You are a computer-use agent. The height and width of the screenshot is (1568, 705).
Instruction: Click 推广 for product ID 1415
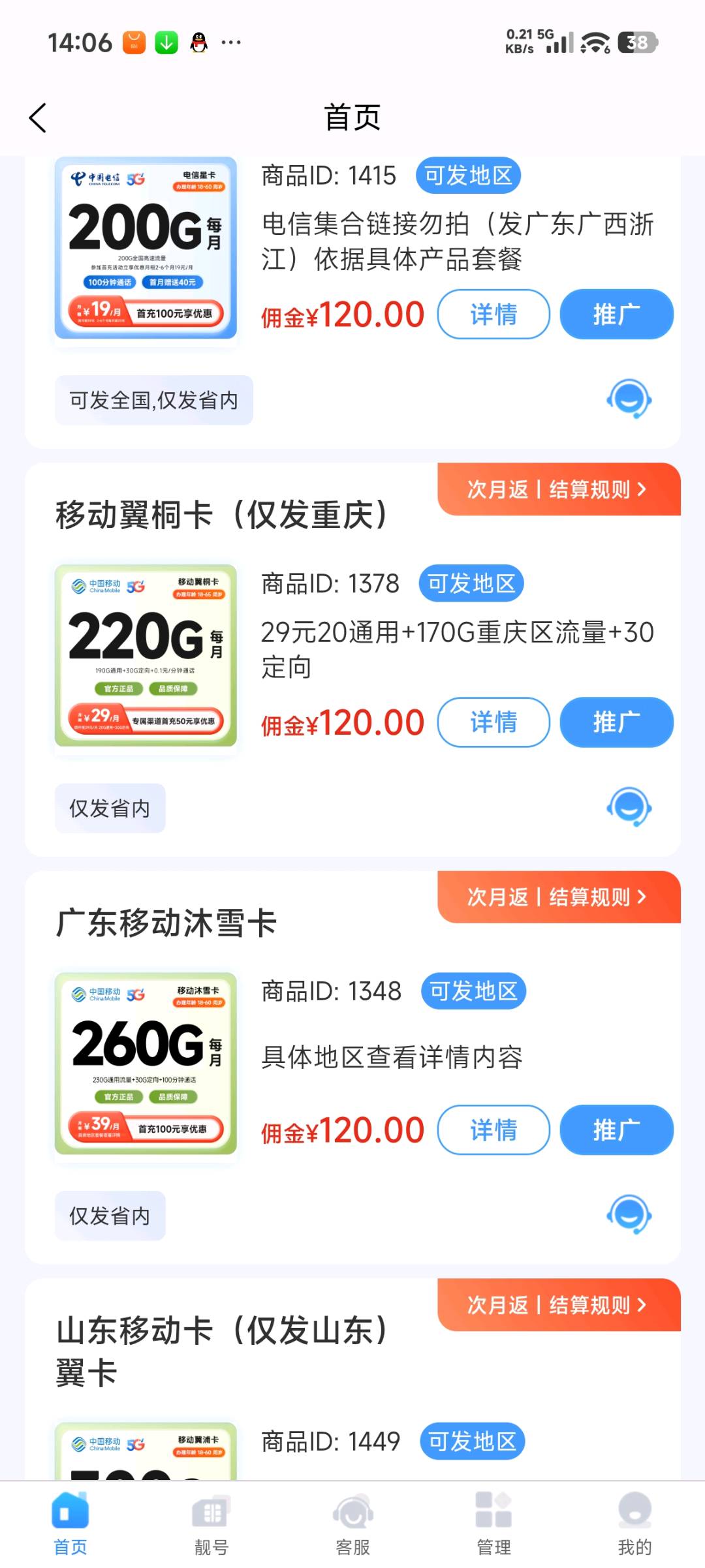click(x=616, y=314)
